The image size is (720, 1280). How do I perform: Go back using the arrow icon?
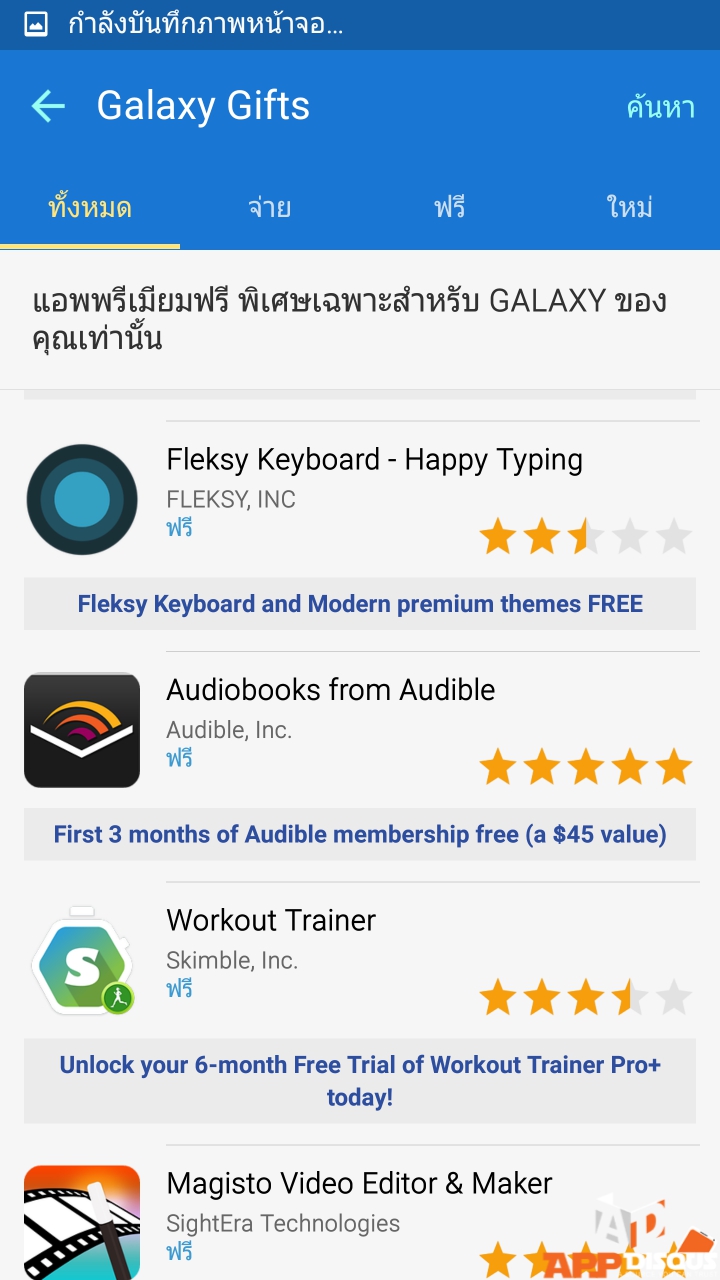click(47, 106)
